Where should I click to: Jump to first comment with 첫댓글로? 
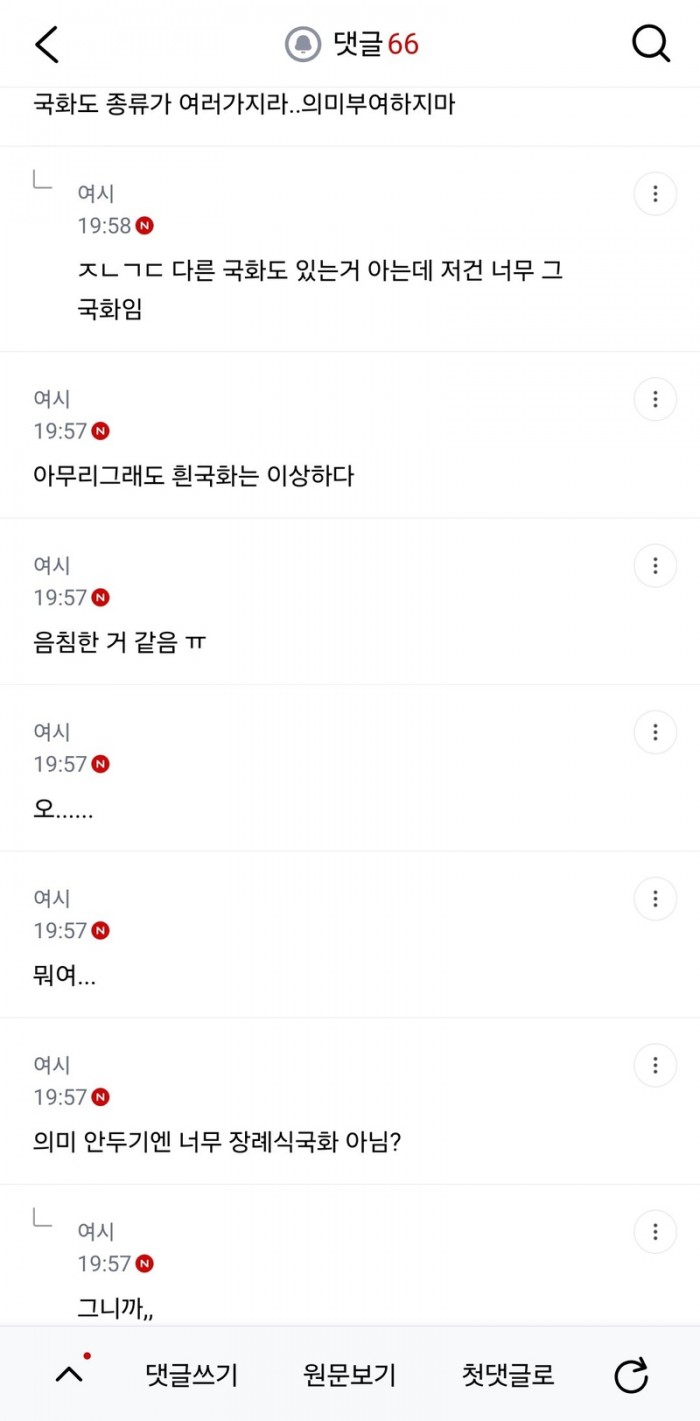coord(508,1375)
